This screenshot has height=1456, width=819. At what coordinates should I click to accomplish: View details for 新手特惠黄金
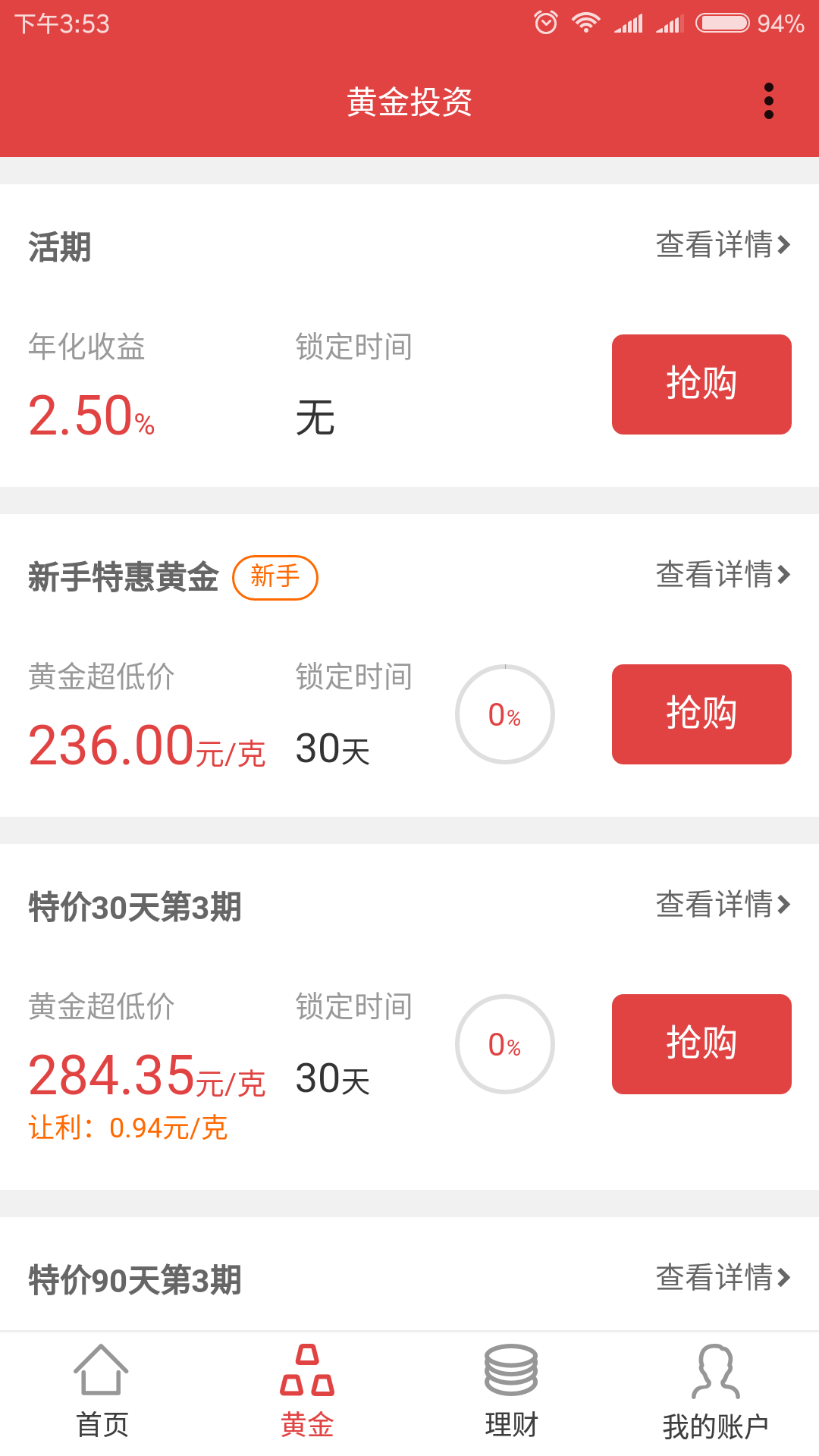click(723, 575)
